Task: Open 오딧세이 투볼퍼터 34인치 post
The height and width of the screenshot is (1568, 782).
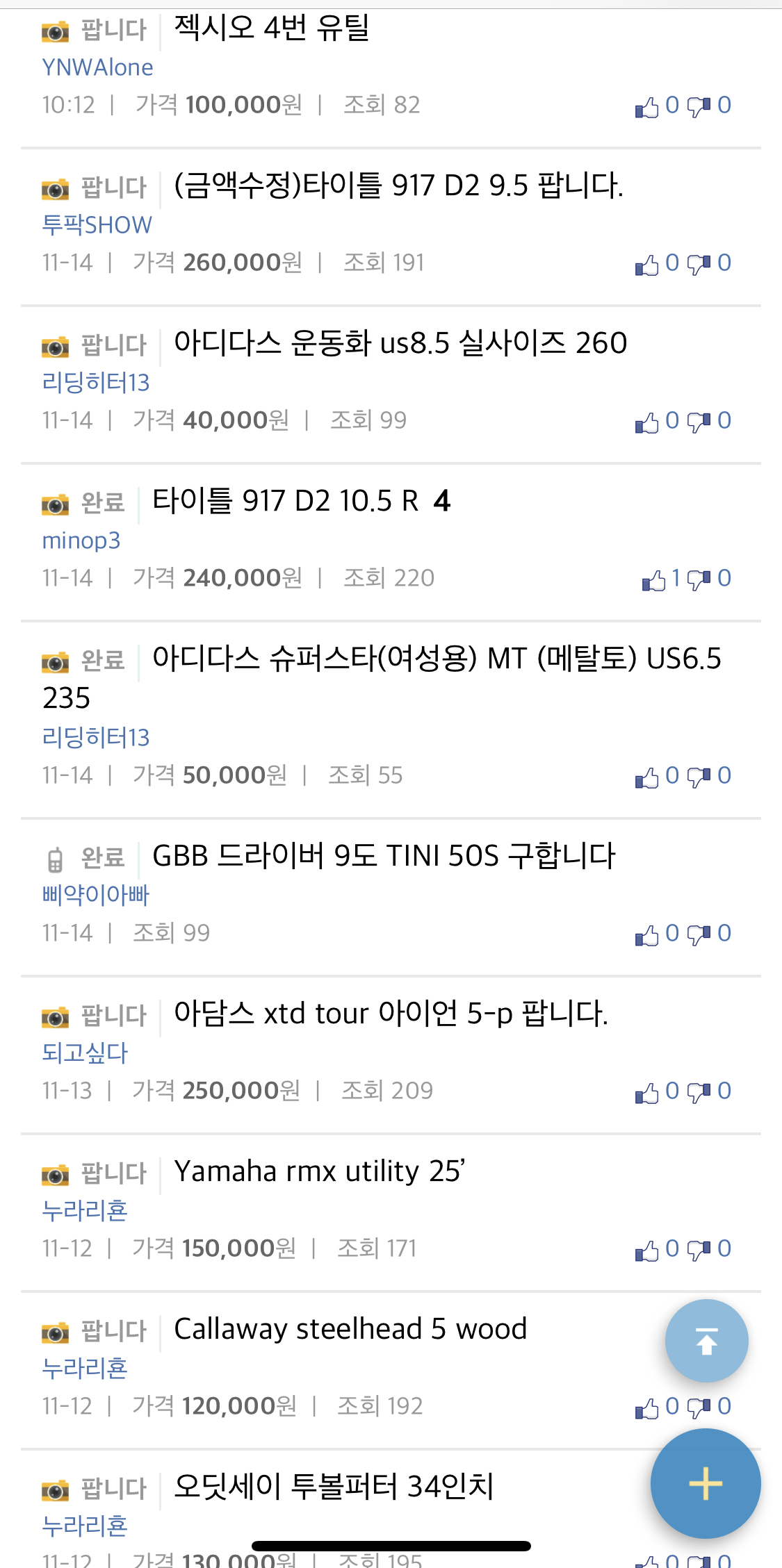Action: point(334,1487)
